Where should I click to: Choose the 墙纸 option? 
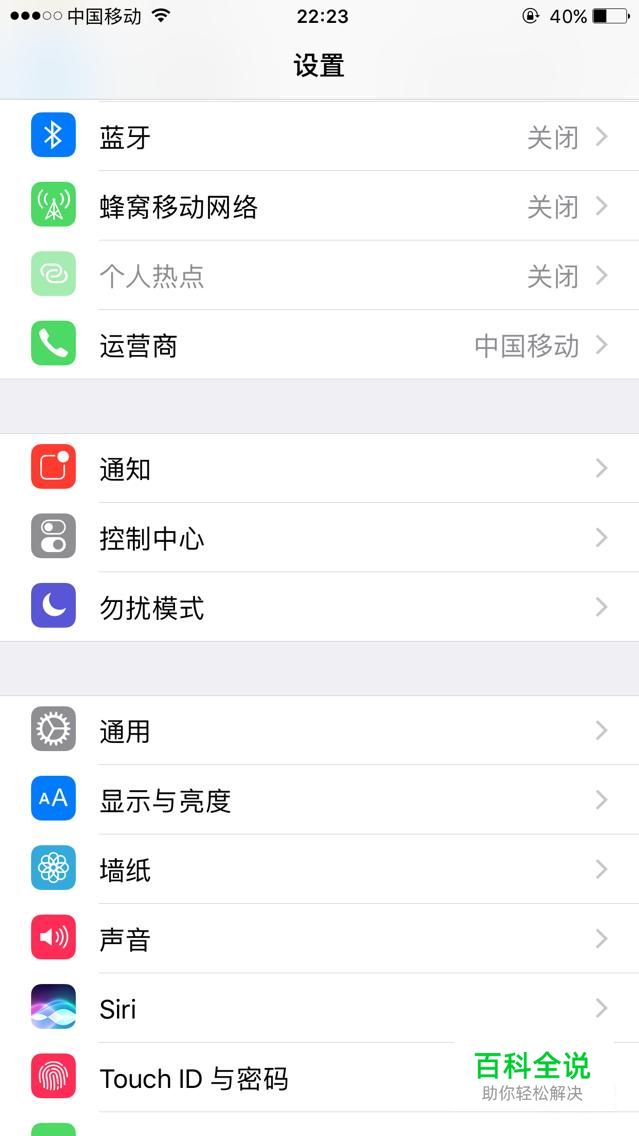(x=320, y=870)
